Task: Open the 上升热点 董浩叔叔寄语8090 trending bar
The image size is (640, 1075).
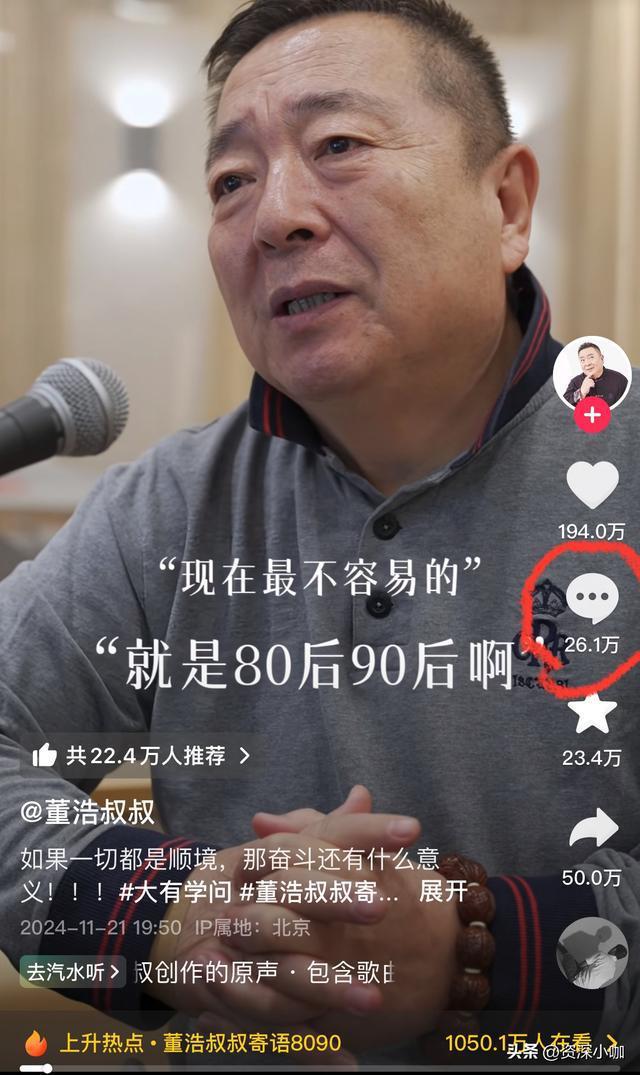Action: 200,1043
